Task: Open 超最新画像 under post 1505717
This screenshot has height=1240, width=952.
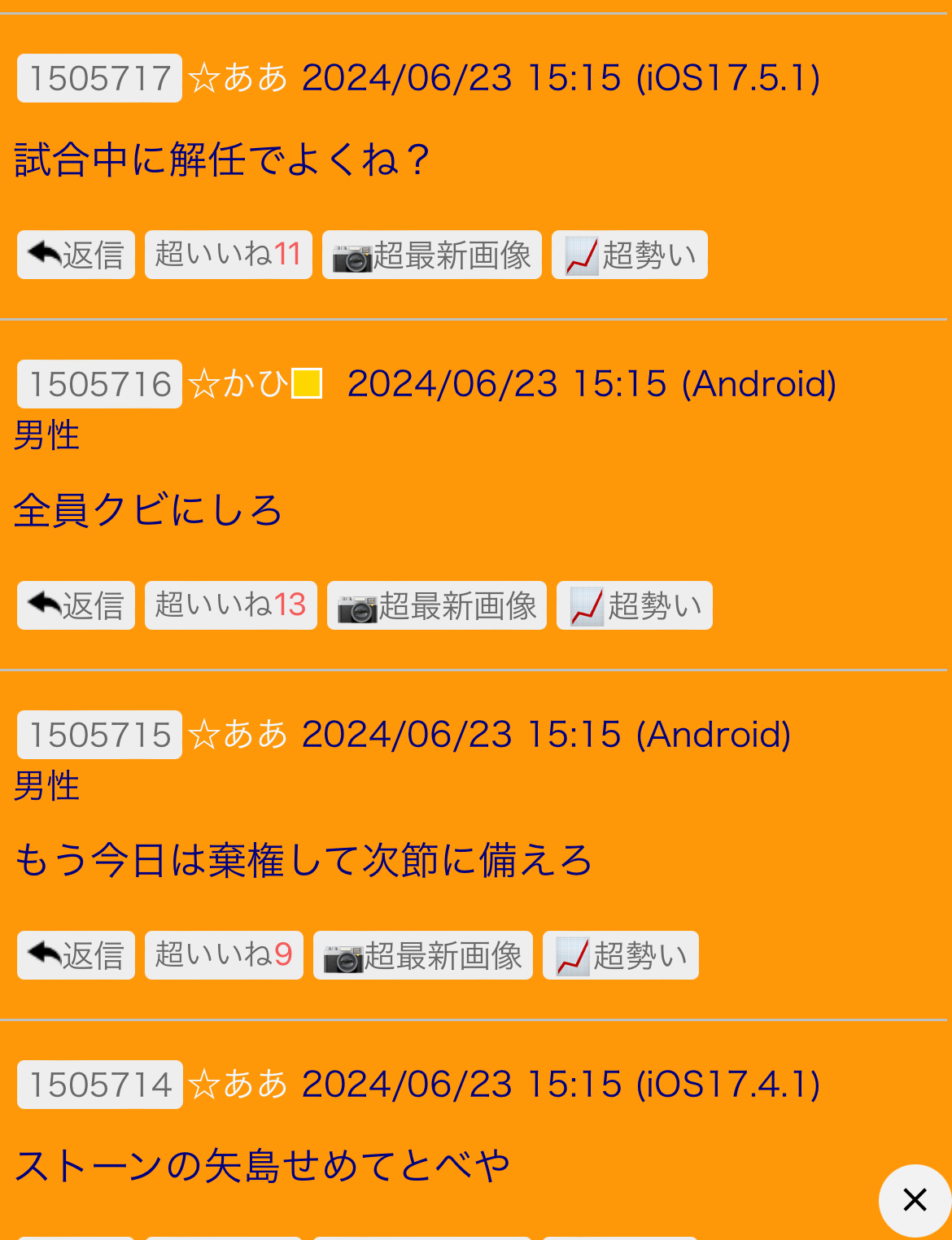Action: (431, 255)
